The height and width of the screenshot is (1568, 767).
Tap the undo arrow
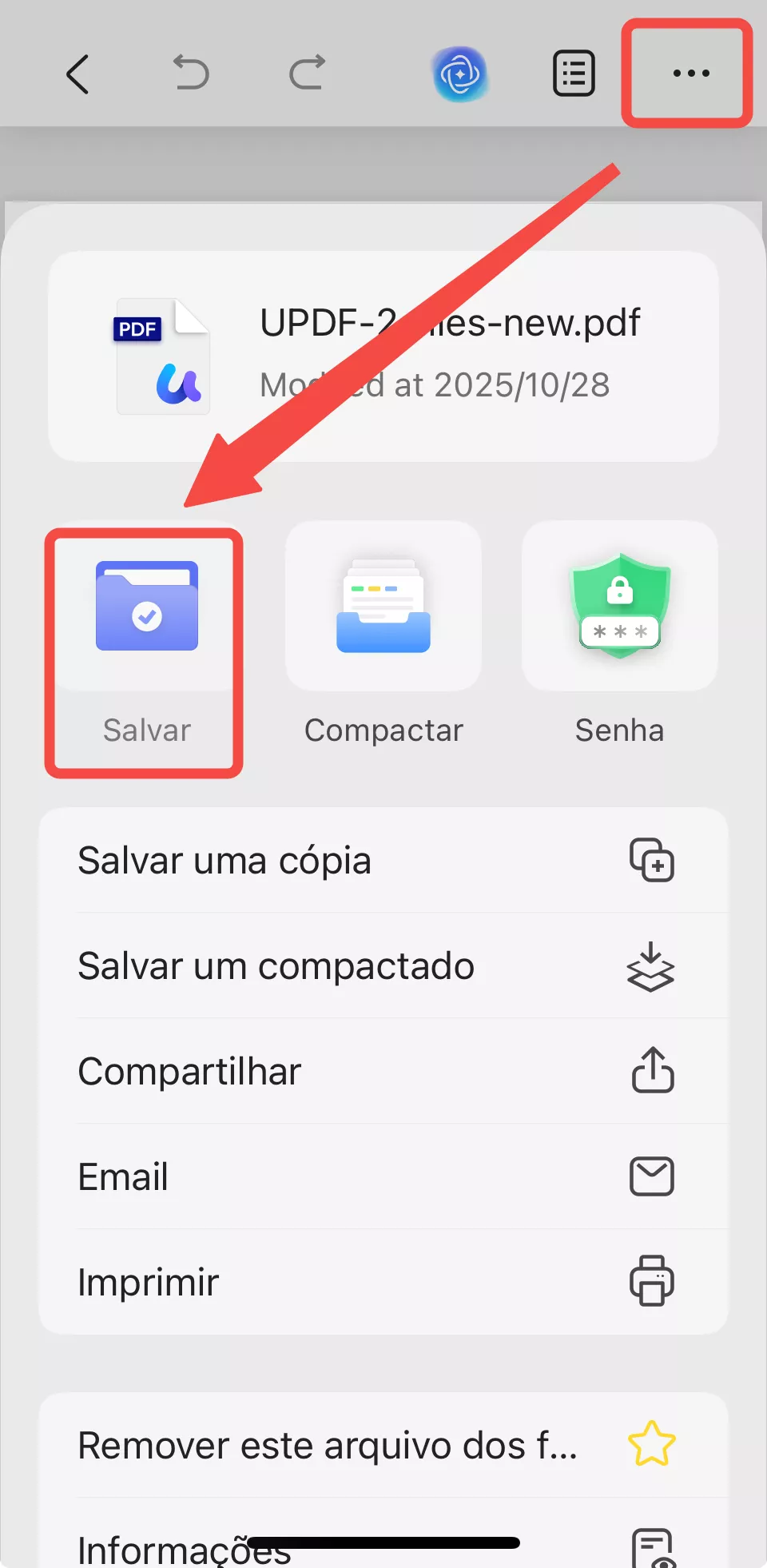tap(191, 73)
